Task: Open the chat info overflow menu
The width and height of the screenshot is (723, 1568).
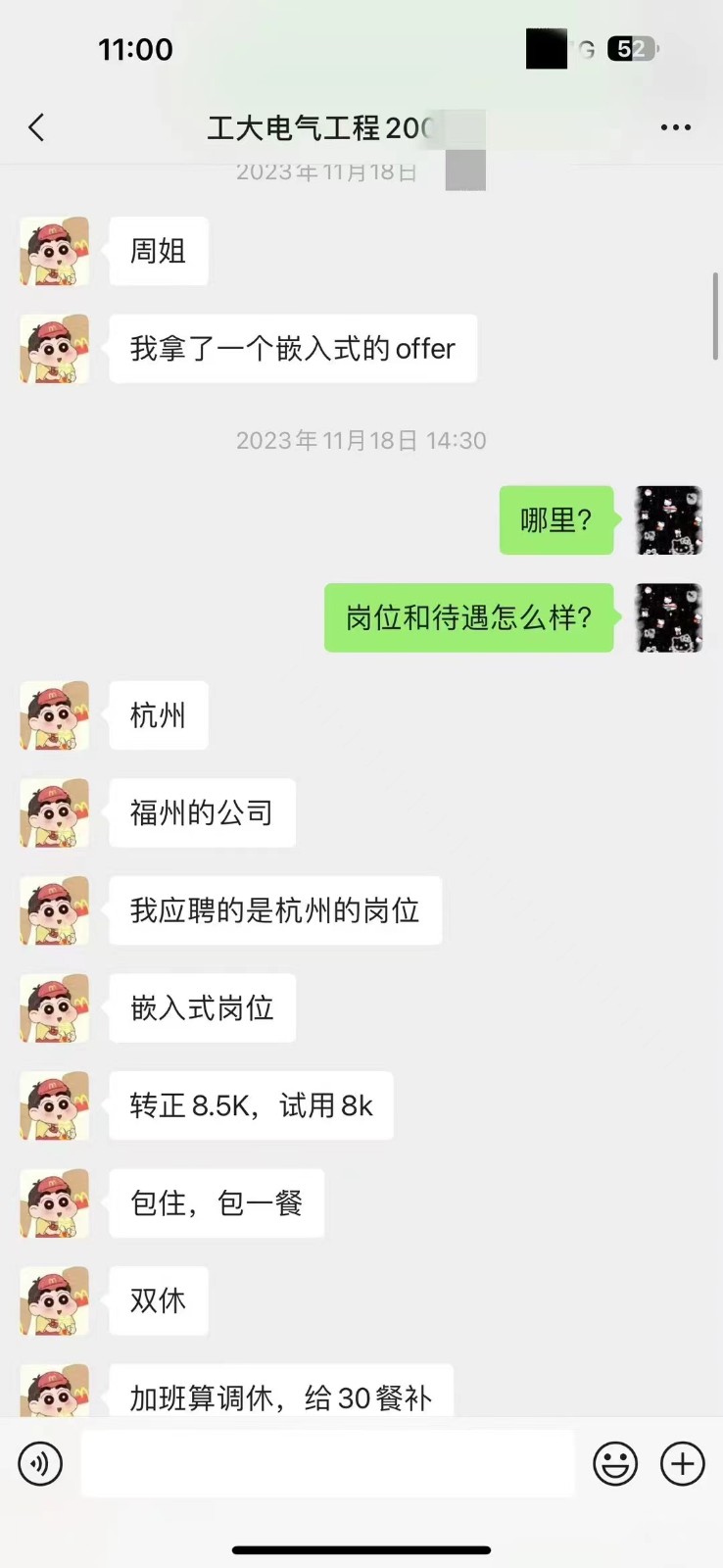Action: 675,127
